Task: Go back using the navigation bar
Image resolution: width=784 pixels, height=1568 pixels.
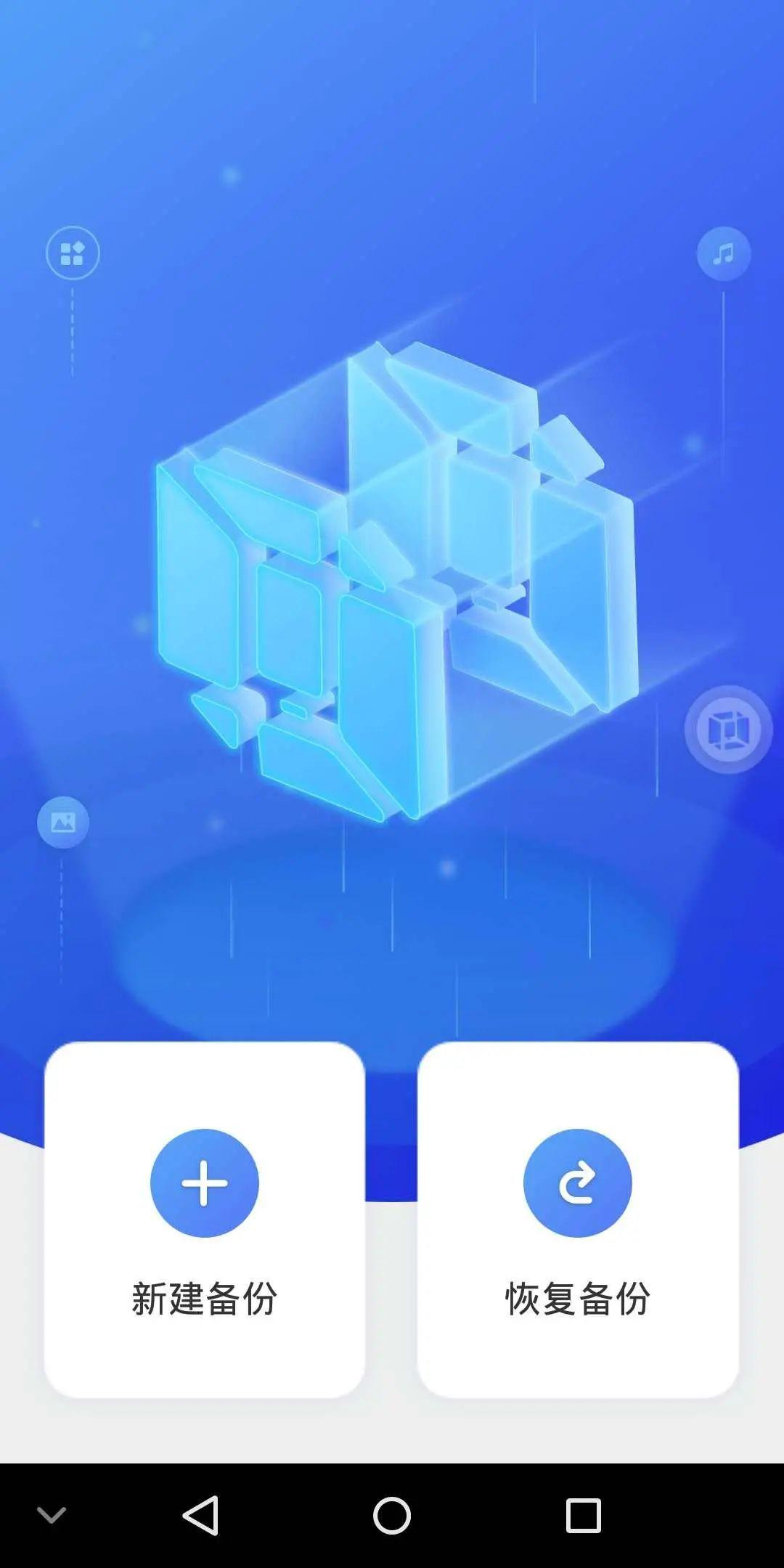Action: pos(200,1516)
